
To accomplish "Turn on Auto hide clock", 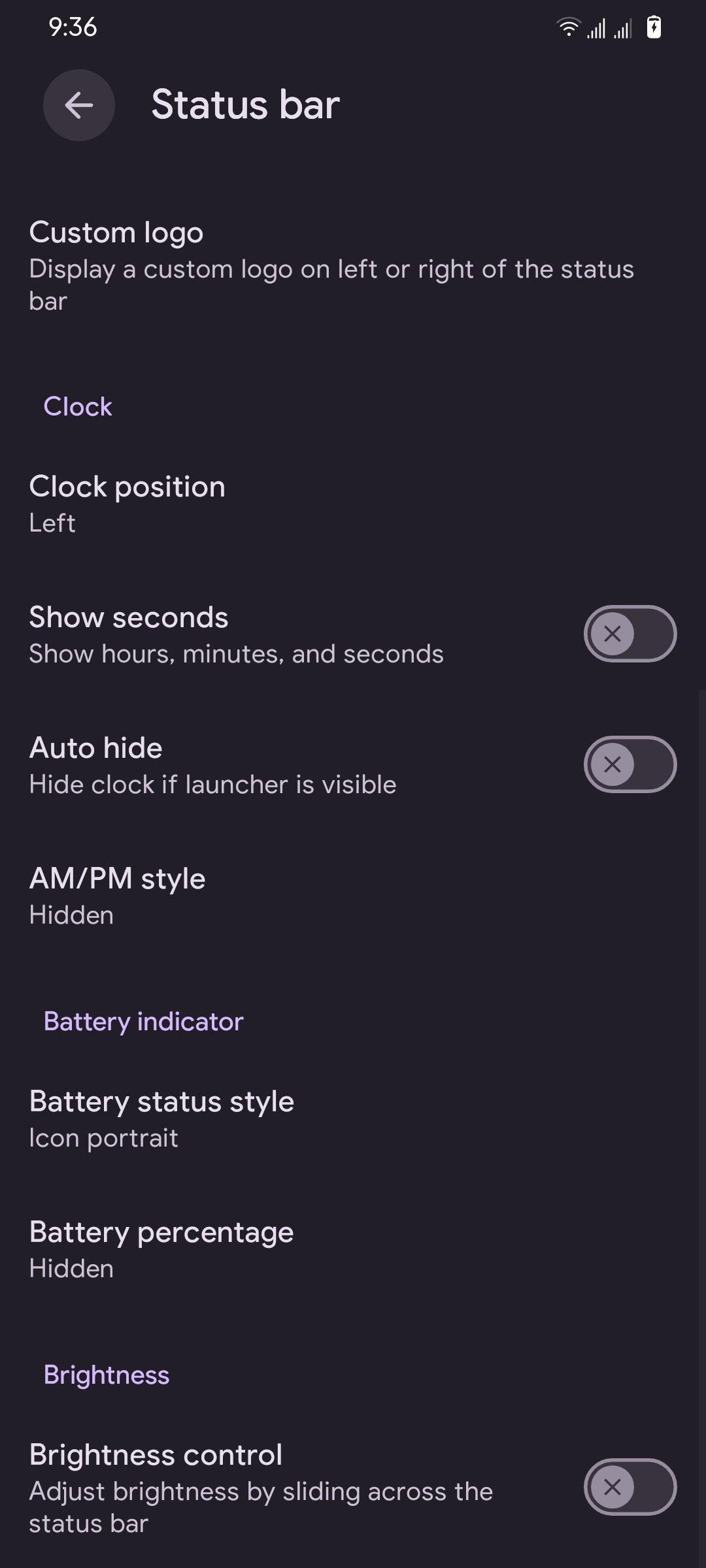I will [630, 764].
